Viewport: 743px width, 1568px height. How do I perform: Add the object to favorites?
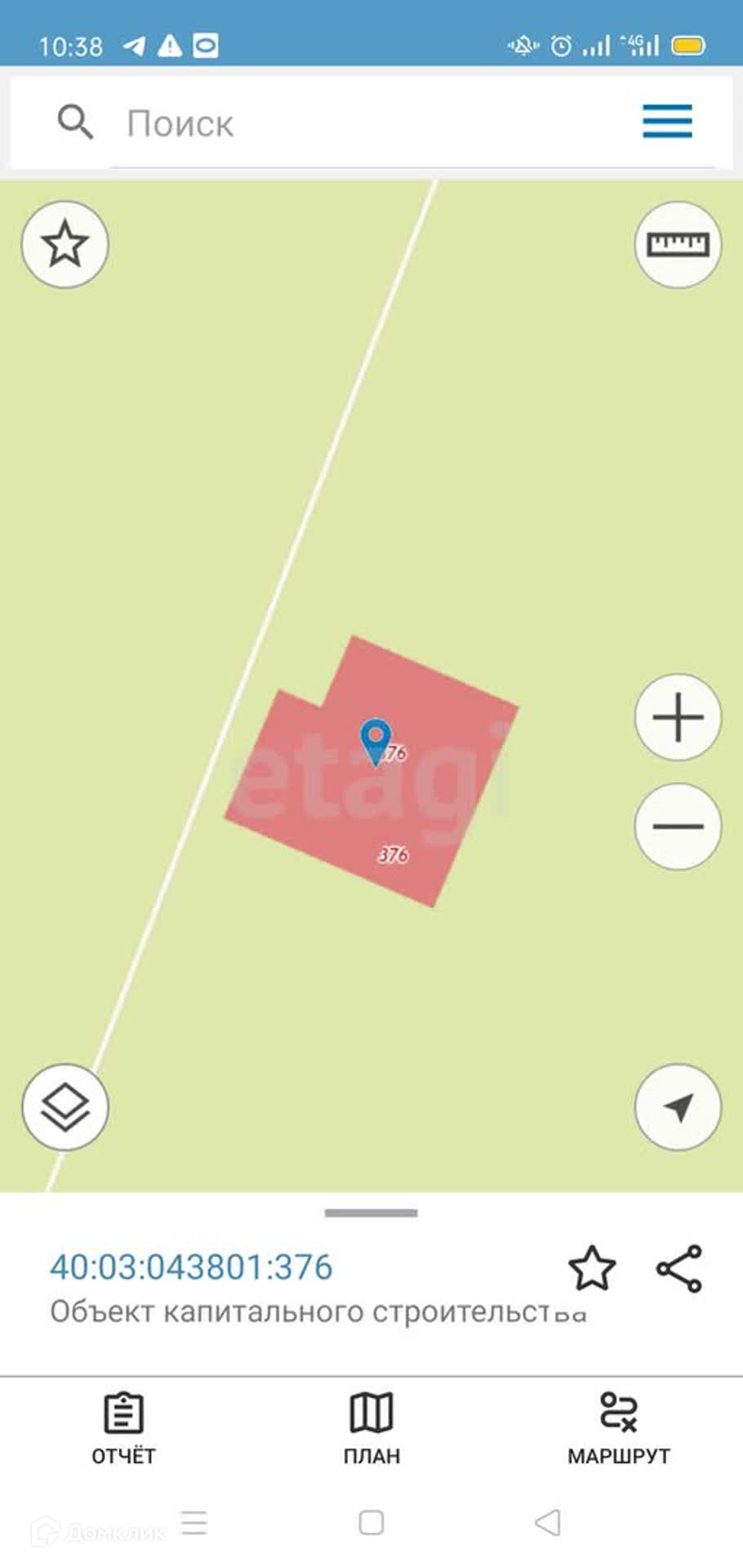pos(591,1268)
